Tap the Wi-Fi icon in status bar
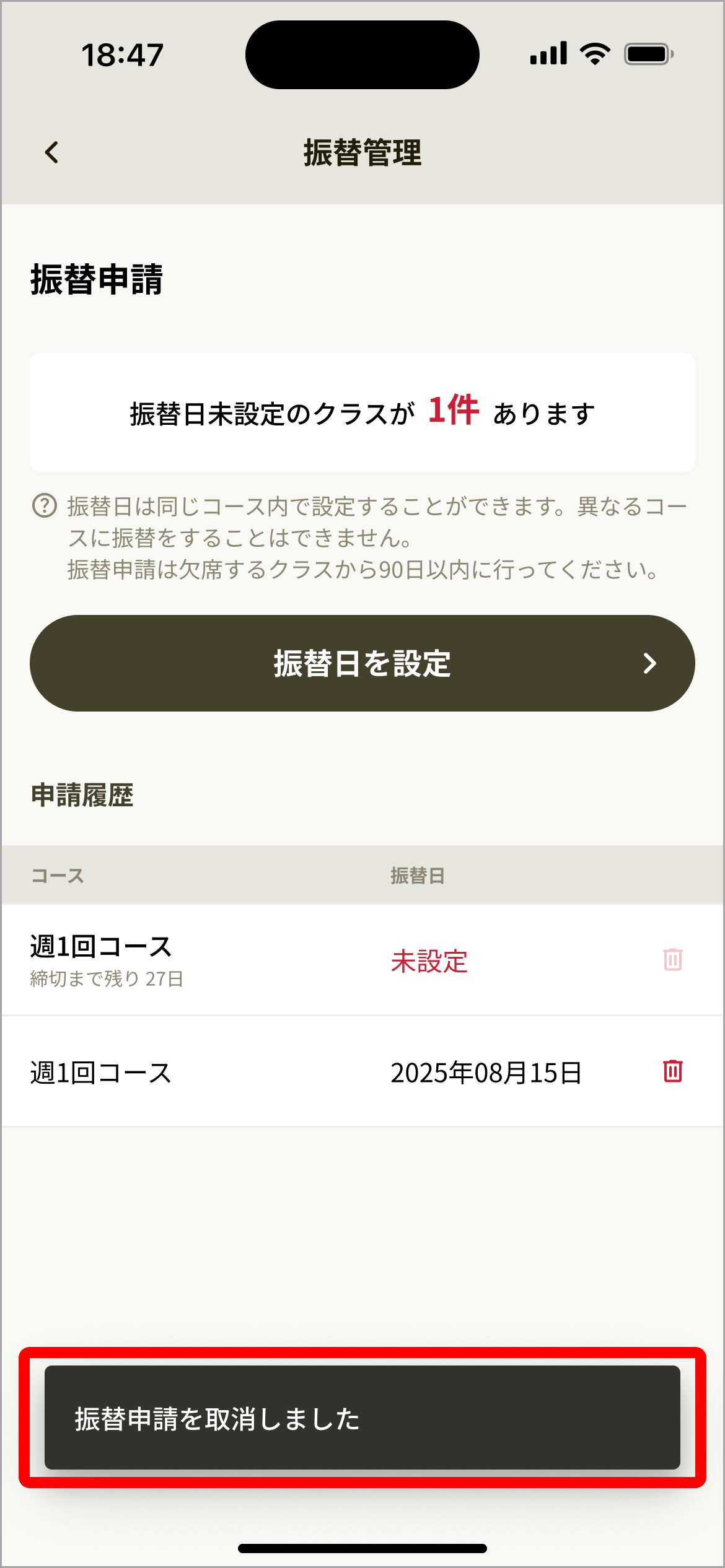This screenshot has width=725, height=1568. (x=594, y=54)
